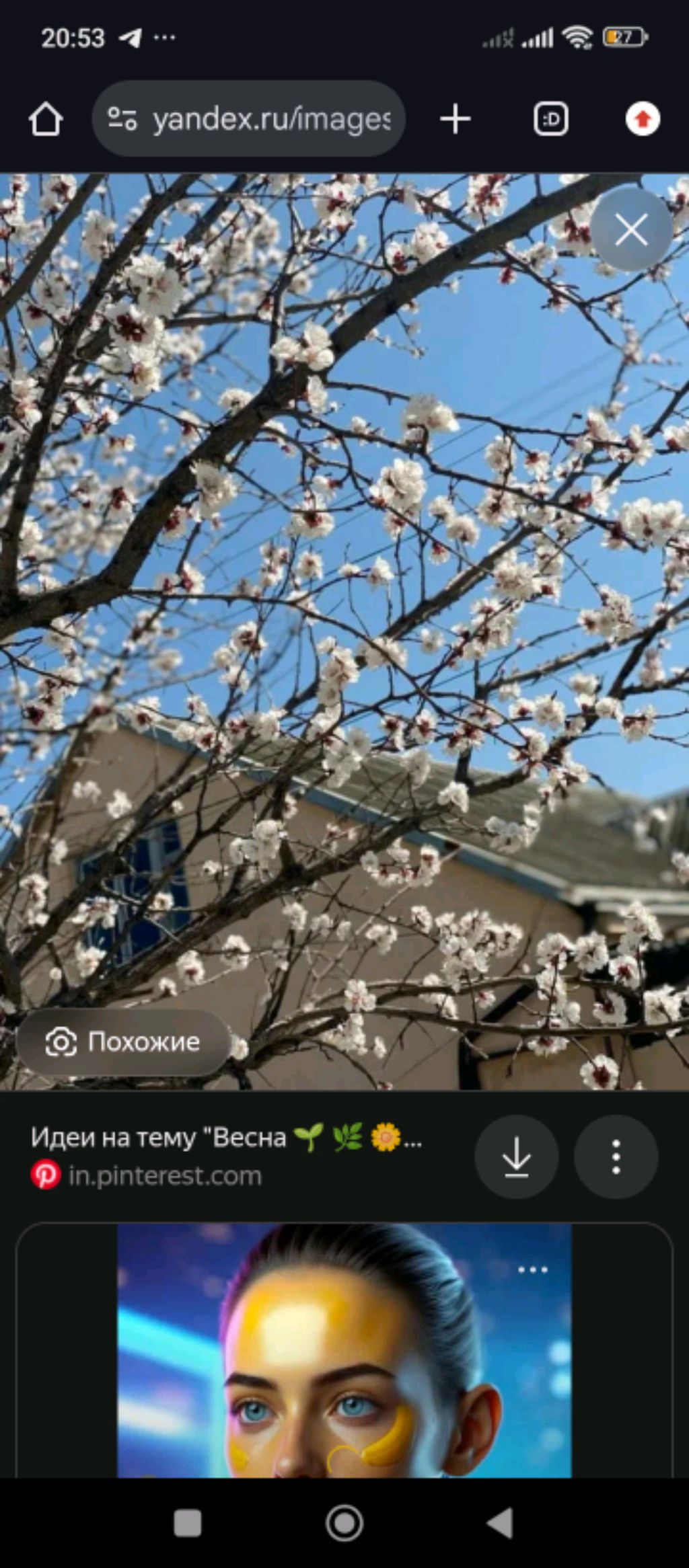Find similar images with Похожие
689x1568 pixels.
tap(123, 1042)
